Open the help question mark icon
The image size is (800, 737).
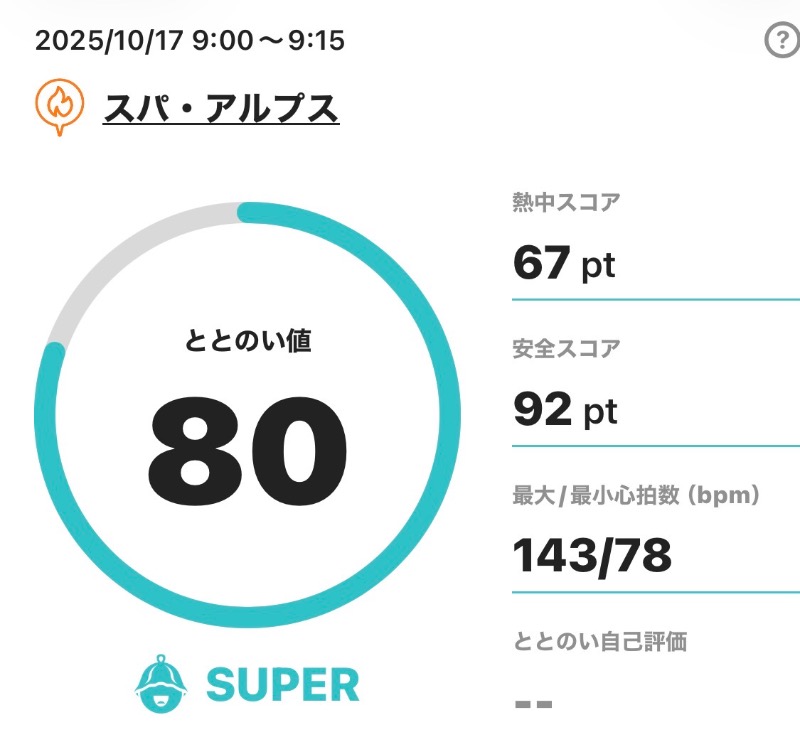(x=779, y=42)
